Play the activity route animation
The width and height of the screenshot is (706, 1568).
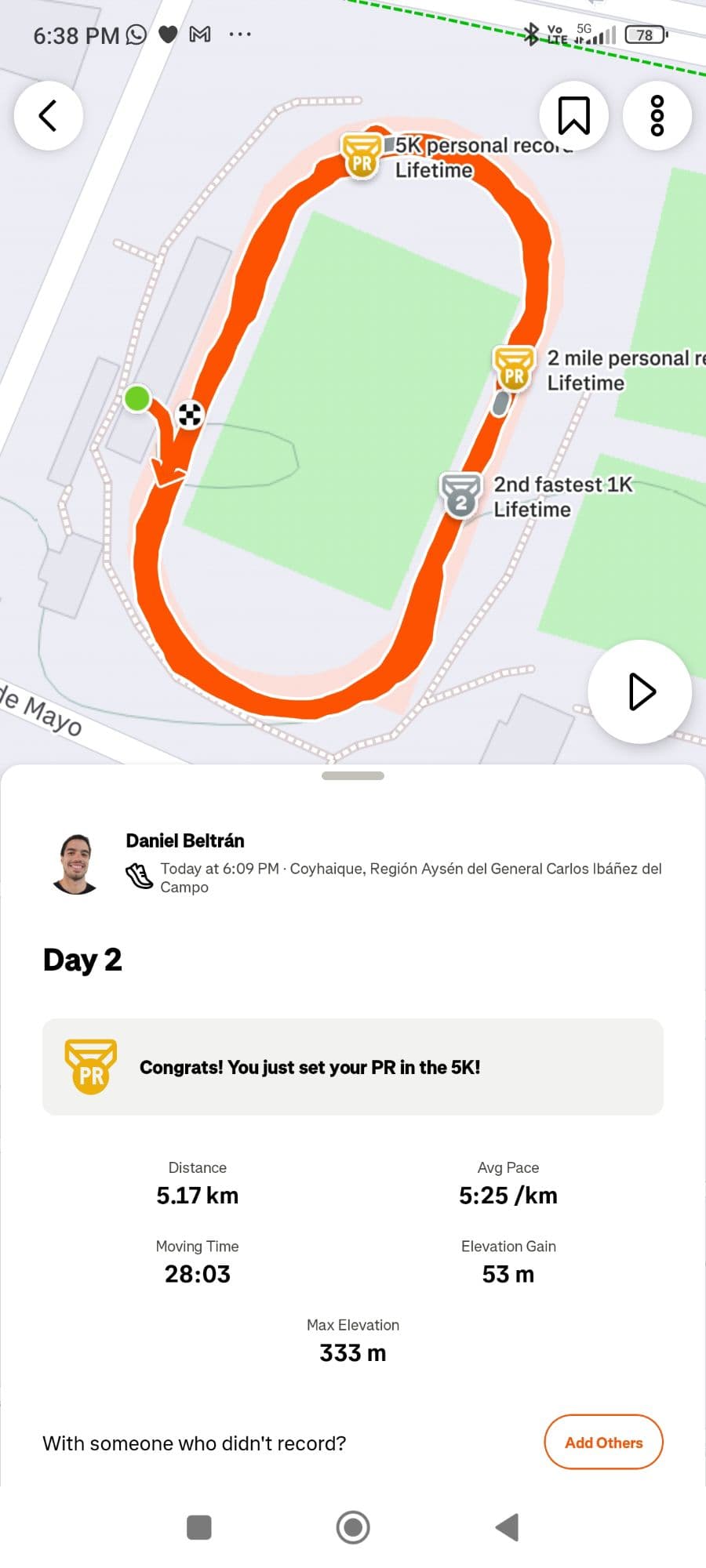[640, 691]
